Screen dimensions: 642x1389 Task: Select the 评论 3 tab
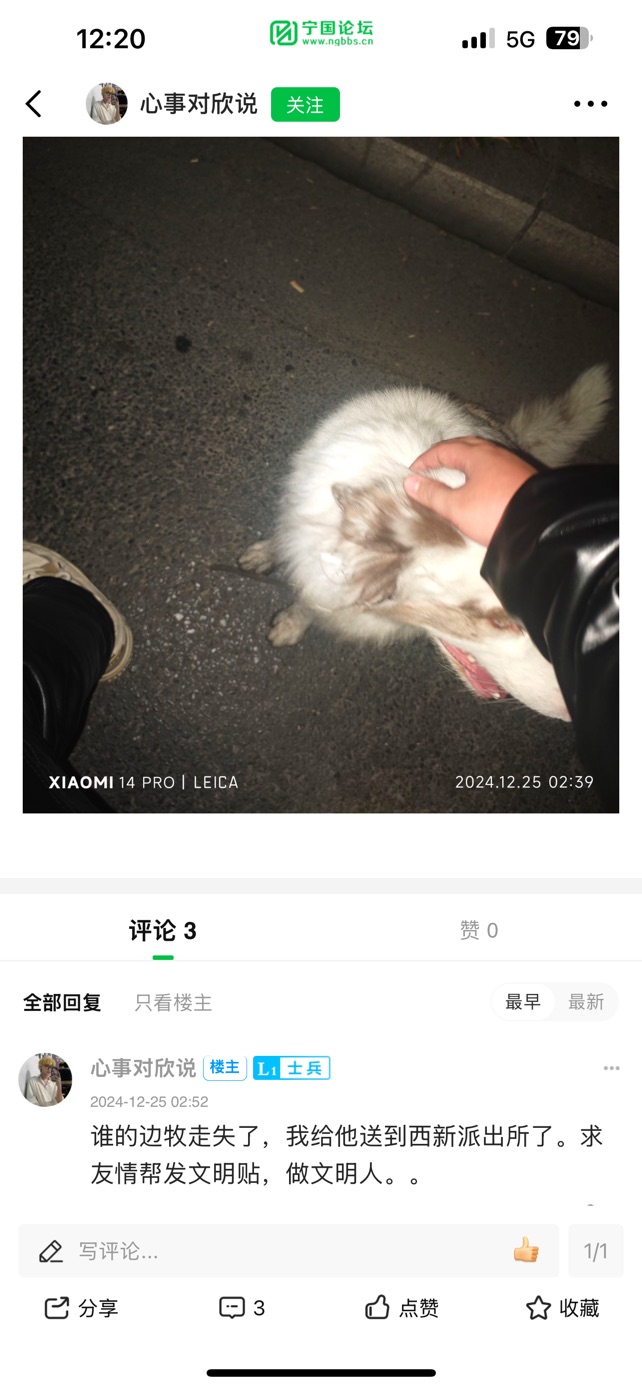pos(162,931)
